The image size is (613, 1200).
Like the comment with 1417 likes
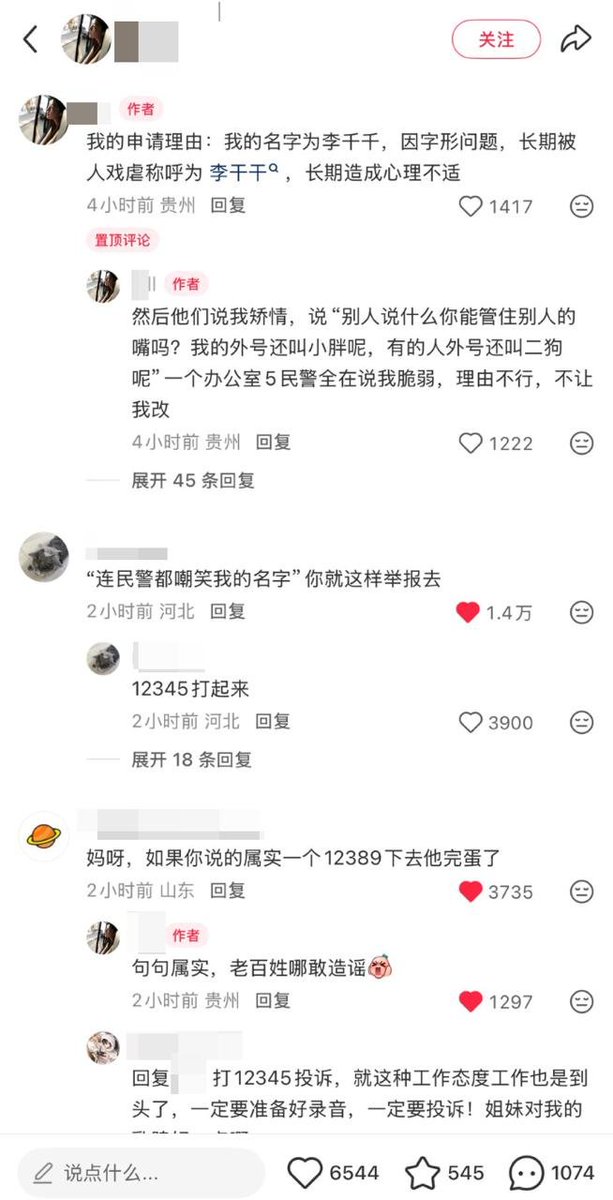[x=470, y=206]
